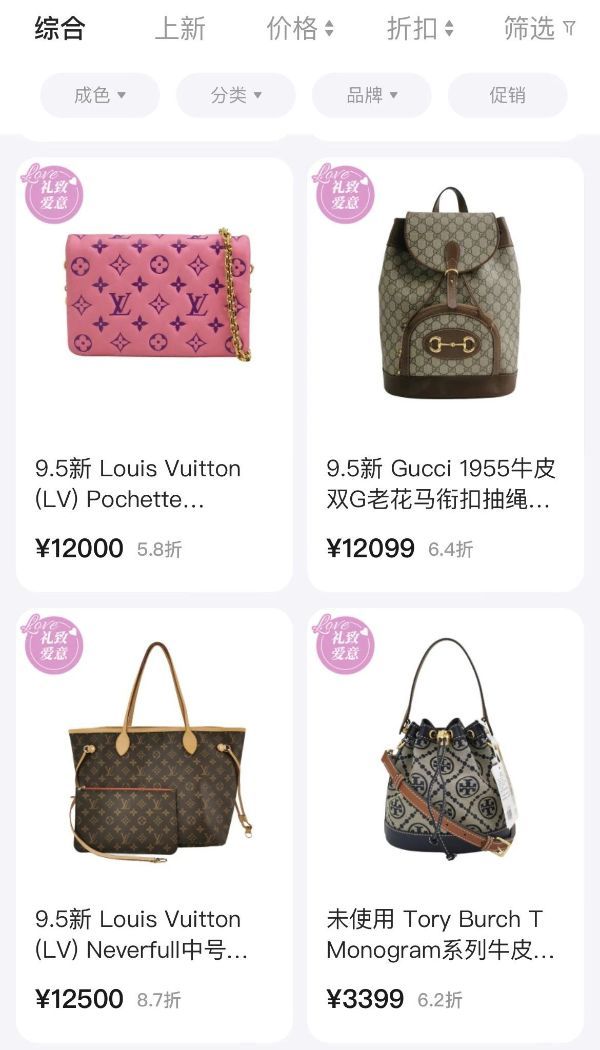
Task: Expand the 品牌 dropdown
Action: pos(372,95)
